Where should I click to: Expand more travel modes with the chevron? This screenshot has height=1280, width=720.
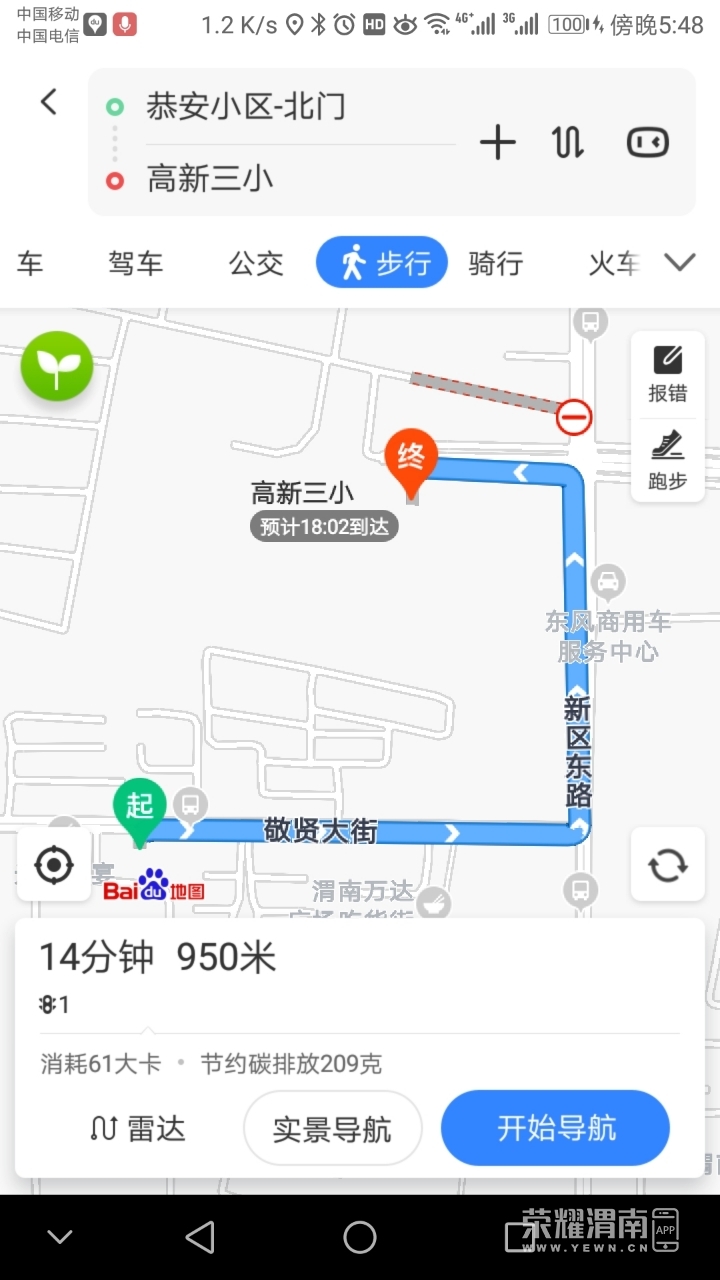pyautogui.click(x=680, y=263)
